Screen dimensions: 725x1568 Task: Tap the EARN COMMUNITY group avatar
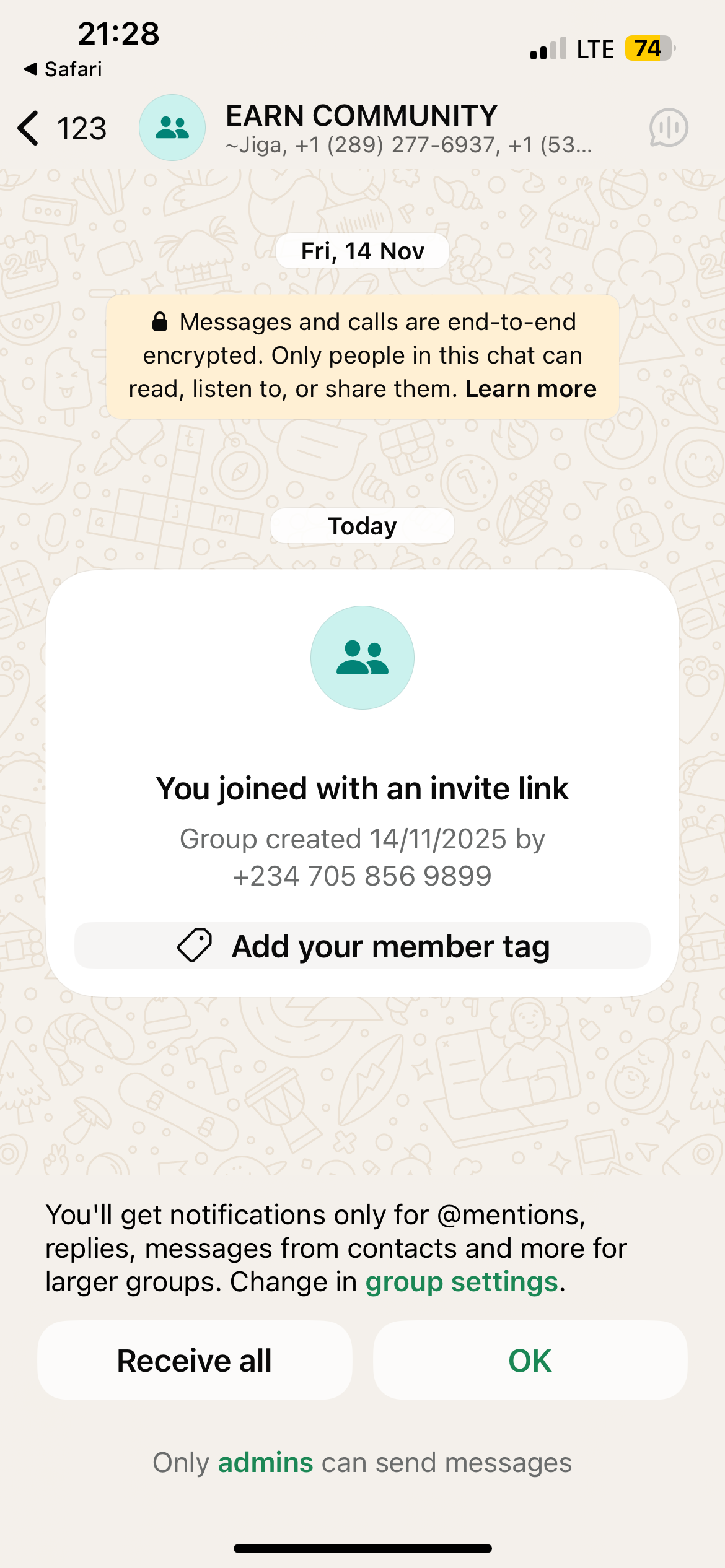pyautogui.click(x=172, y=128)
